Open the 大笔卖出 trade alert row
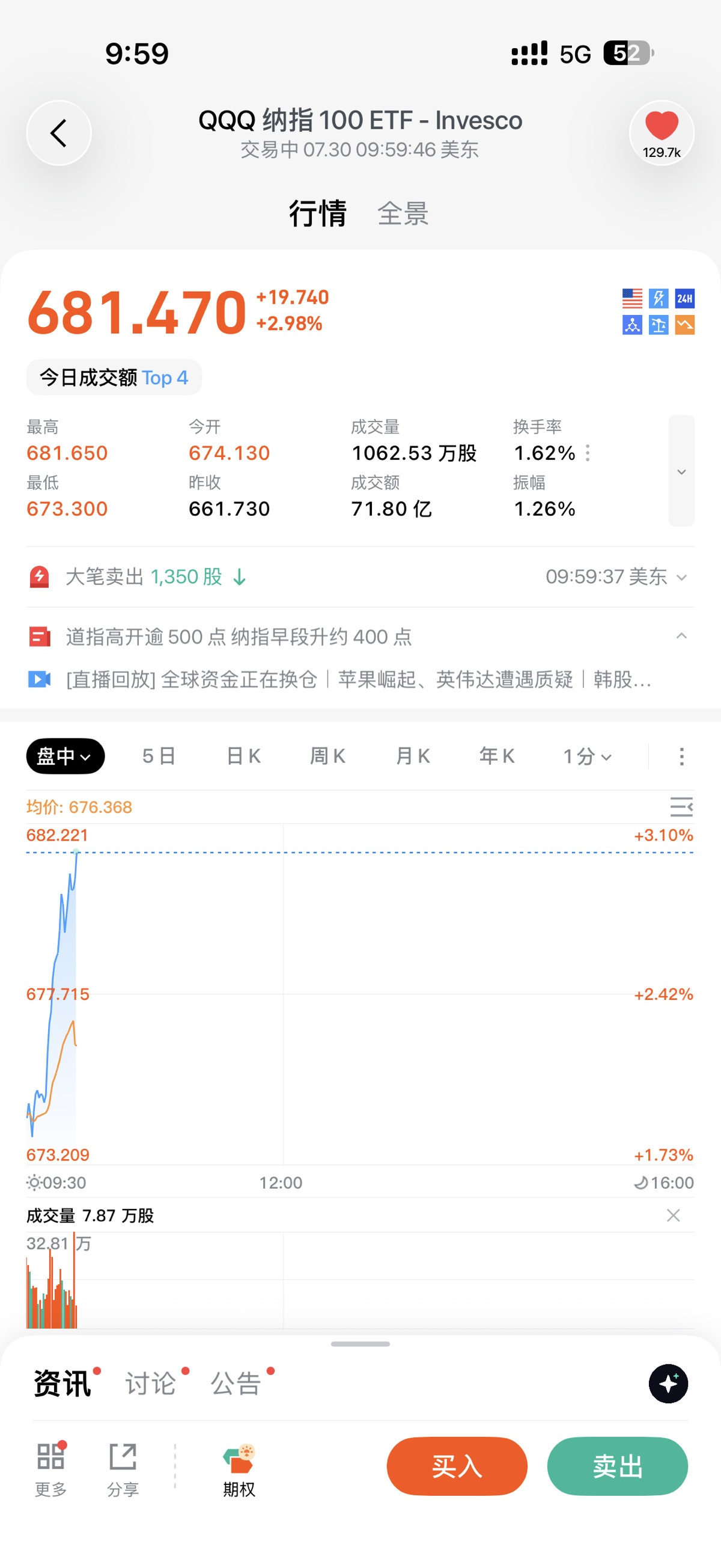 point(360,577)
